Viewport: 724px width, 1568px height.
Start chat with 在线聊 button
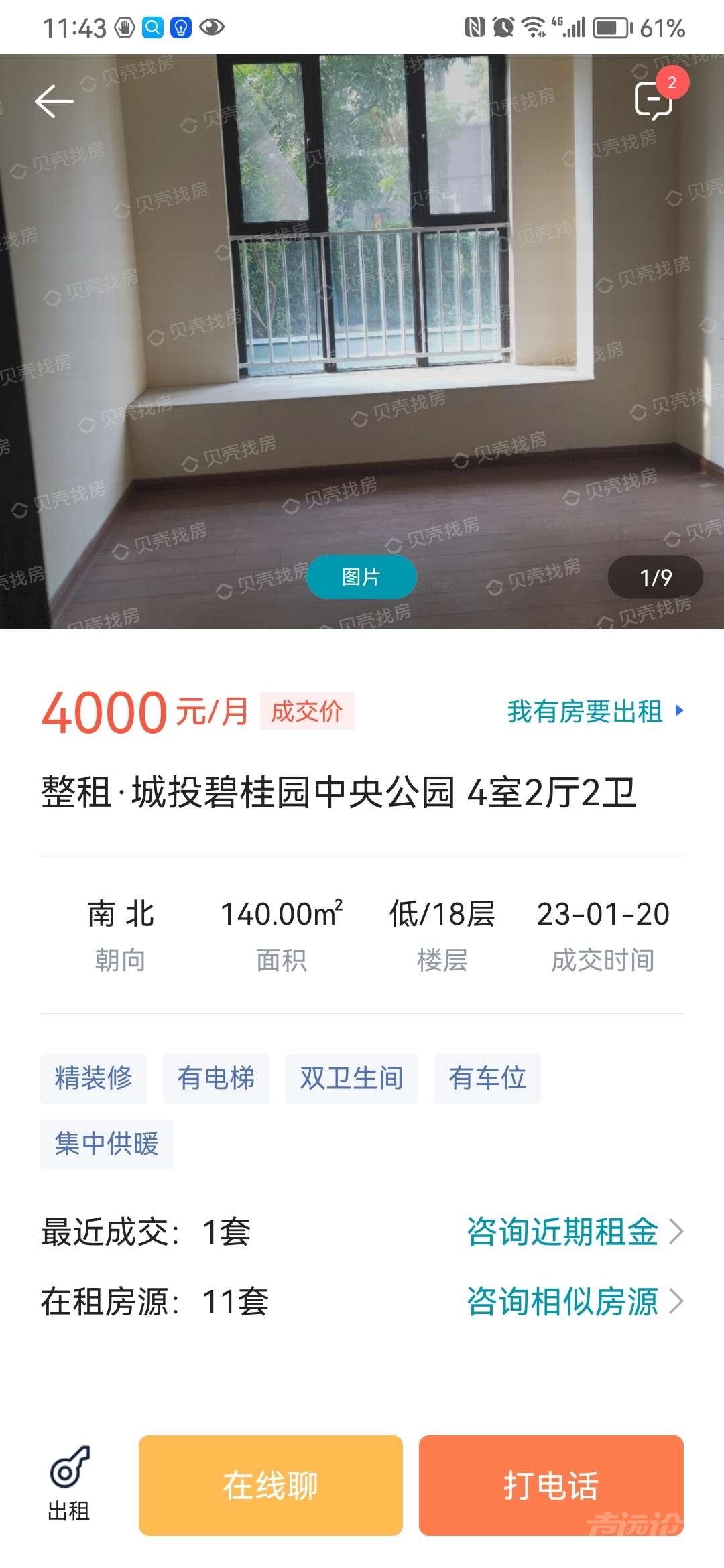[271, 1485]
